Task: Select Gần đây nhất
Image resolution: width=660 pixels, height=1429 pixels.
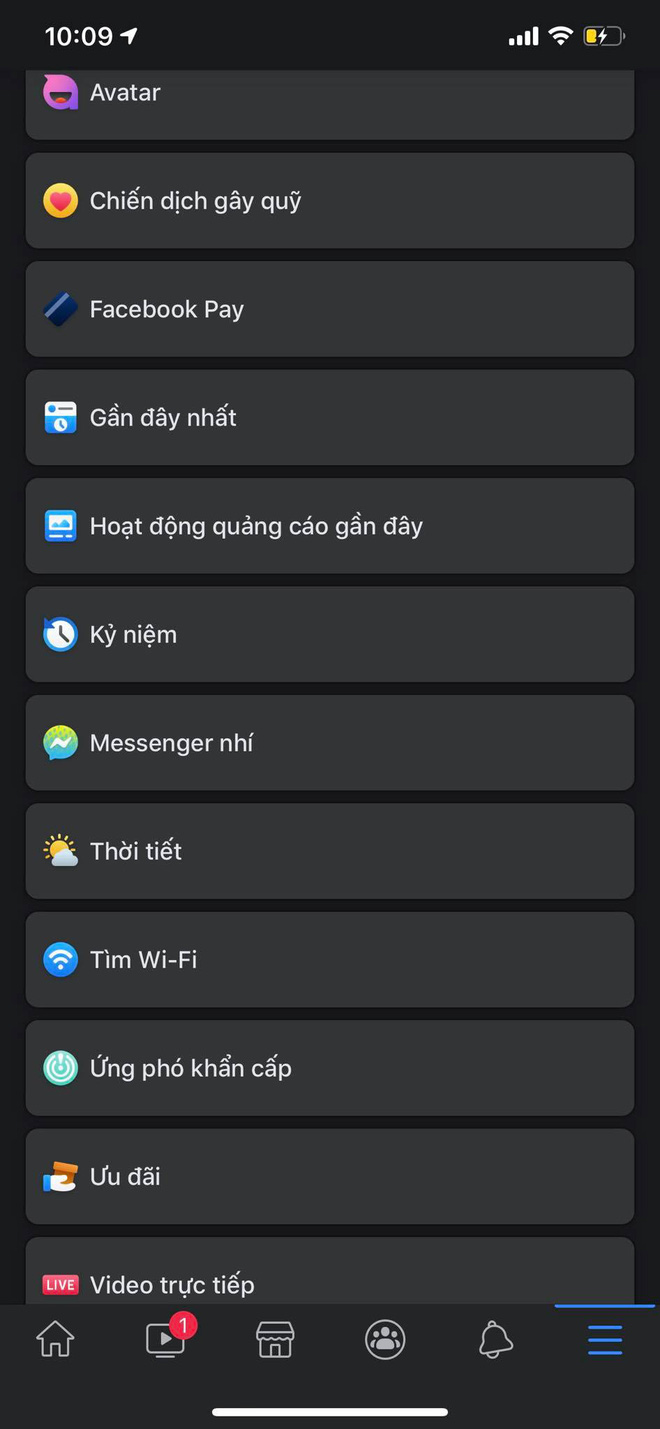Action: click(x=330, y=417)
